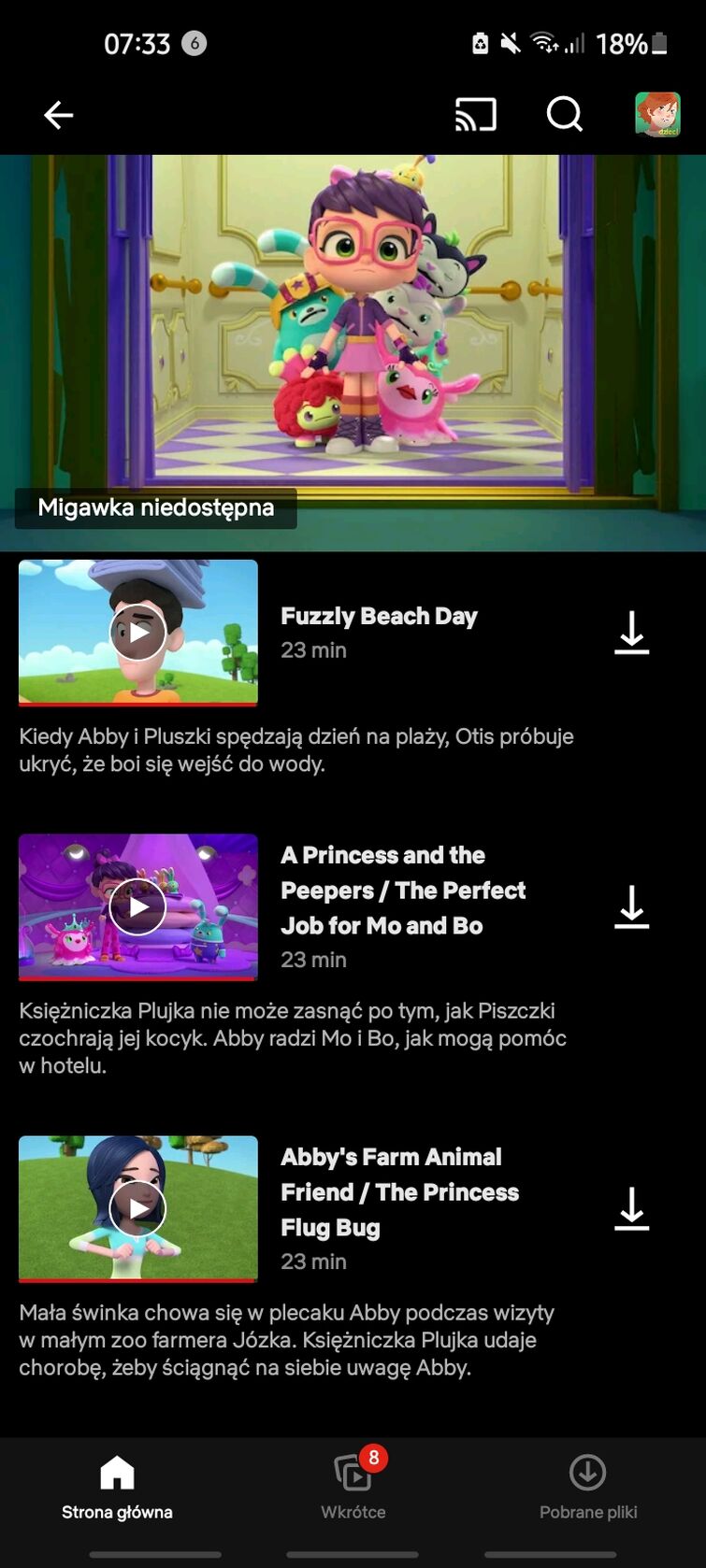Play A Princess and the Peepers episode
Viewport: 706px width, 1568px height.
point(137,906)
